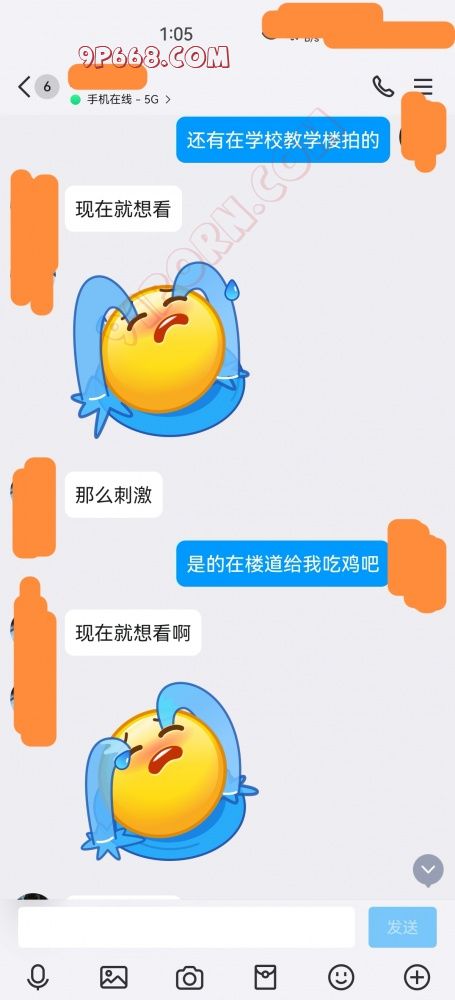Jump to latest messages with down arrow
The image size is (455, 1000).
(428, 870)
